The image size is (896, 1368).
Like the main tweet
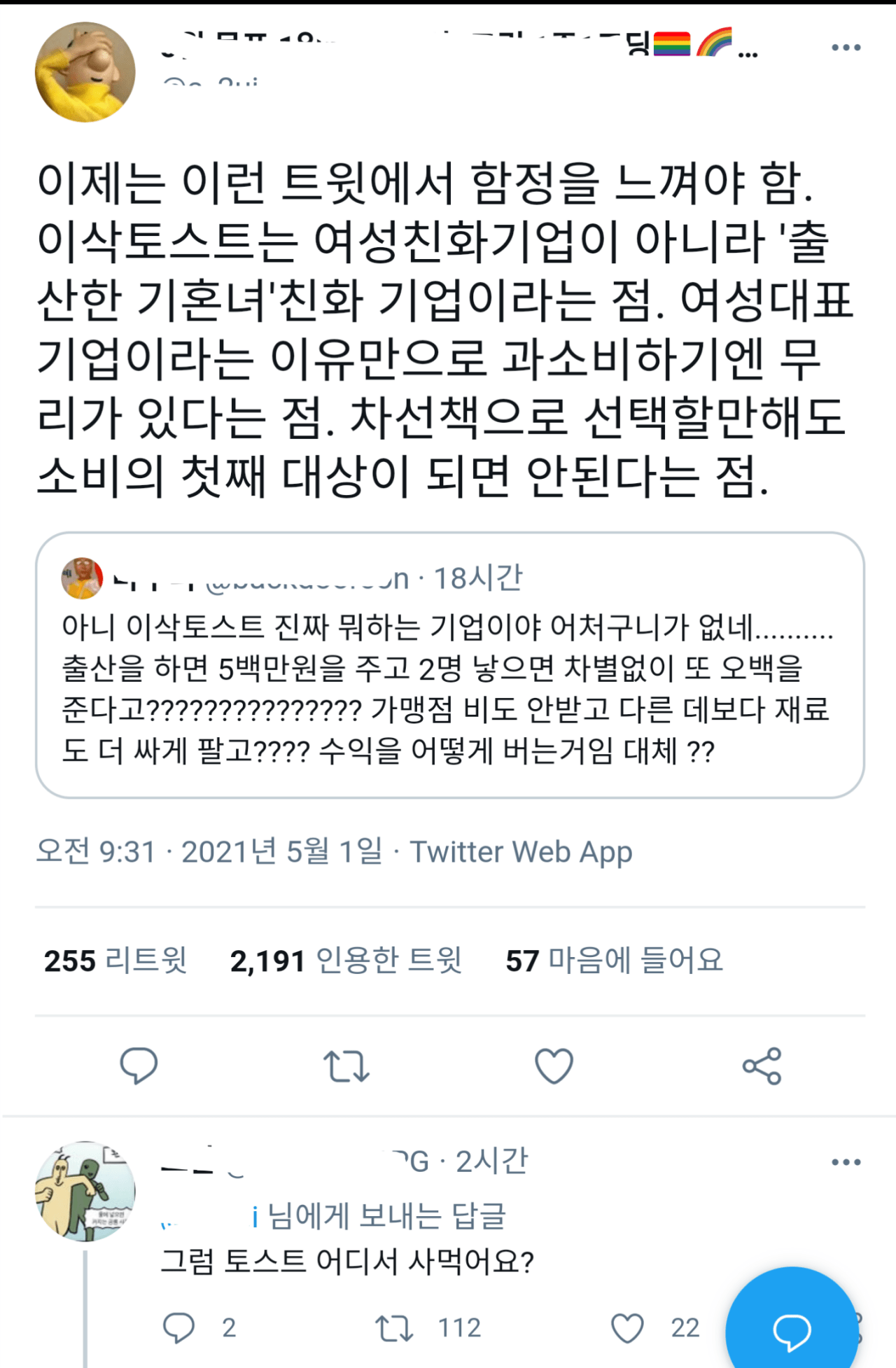pyautogui.click(x=554, y=1066)
